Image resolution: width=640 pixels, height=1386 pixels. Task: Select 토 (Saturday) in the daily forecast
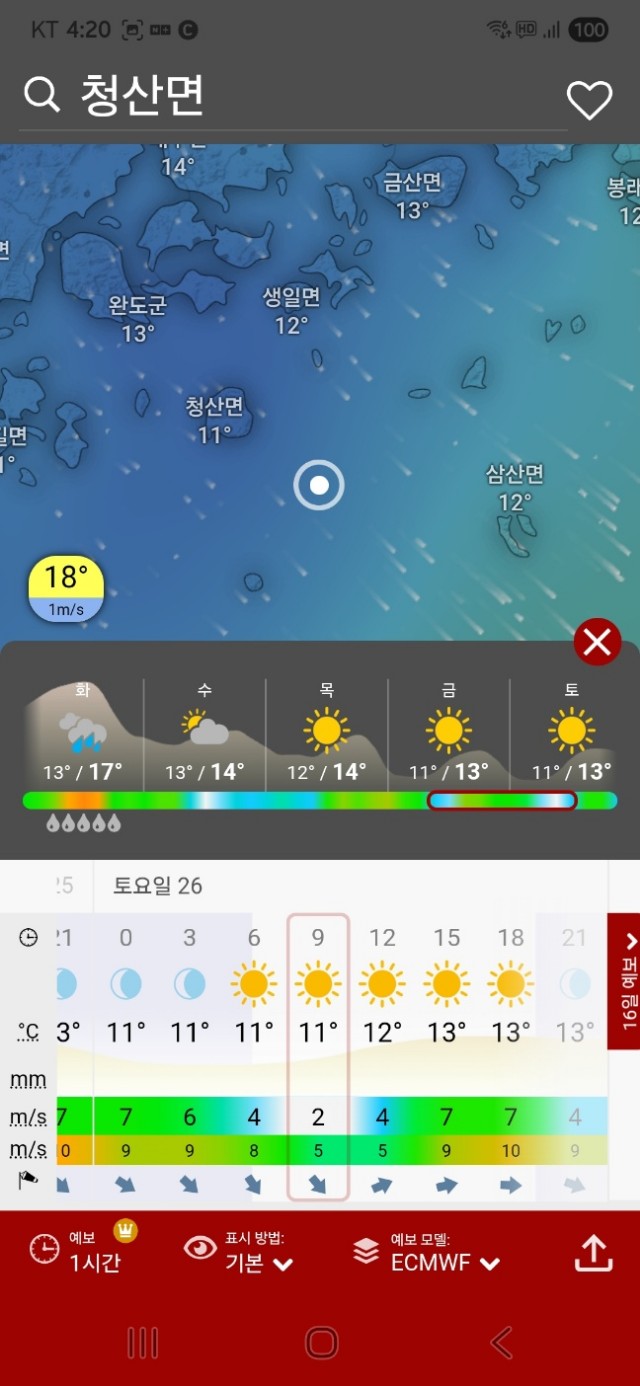pos(571,735)
